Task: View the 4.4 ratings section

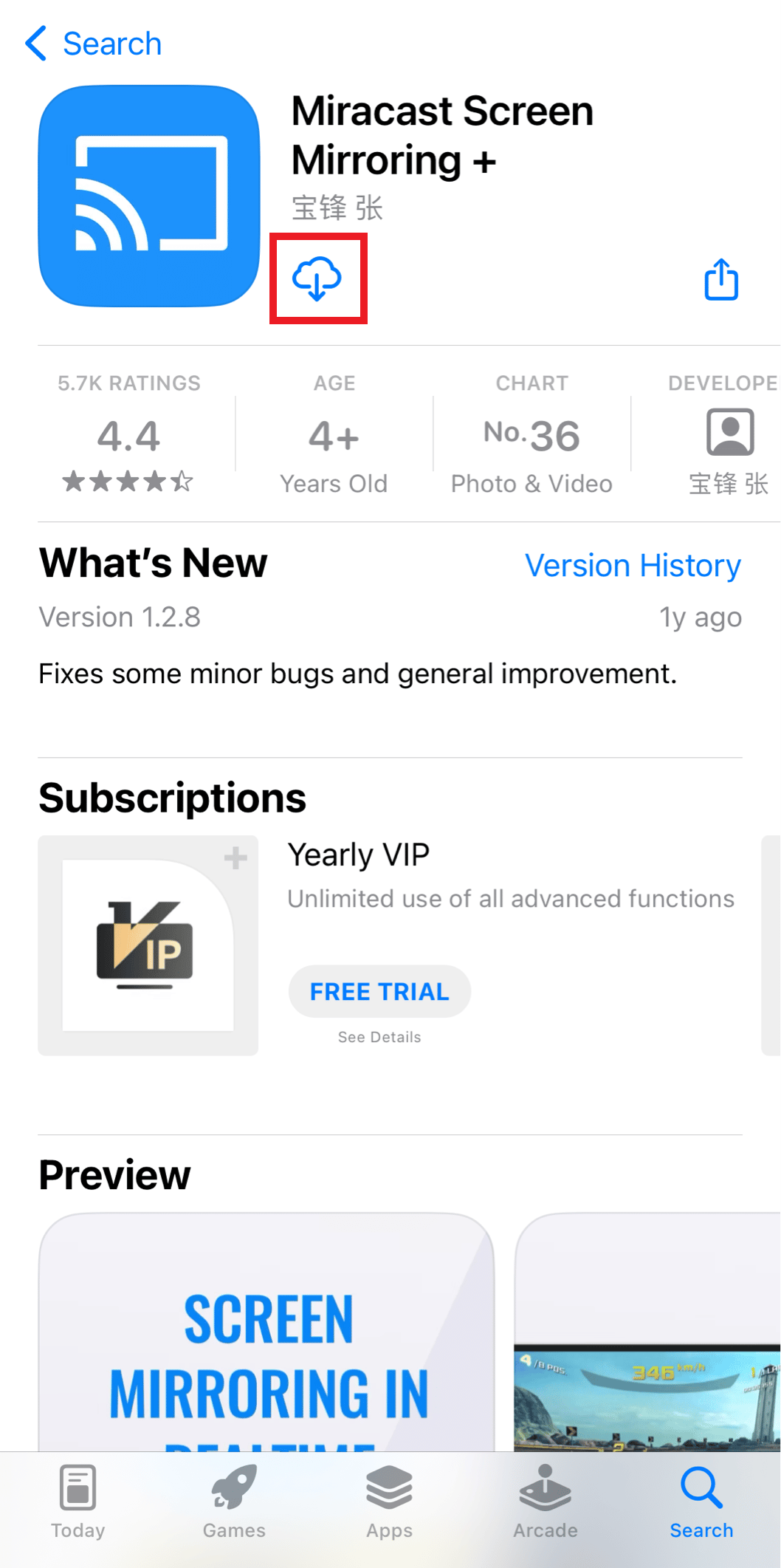Action: tap(129, 436)
